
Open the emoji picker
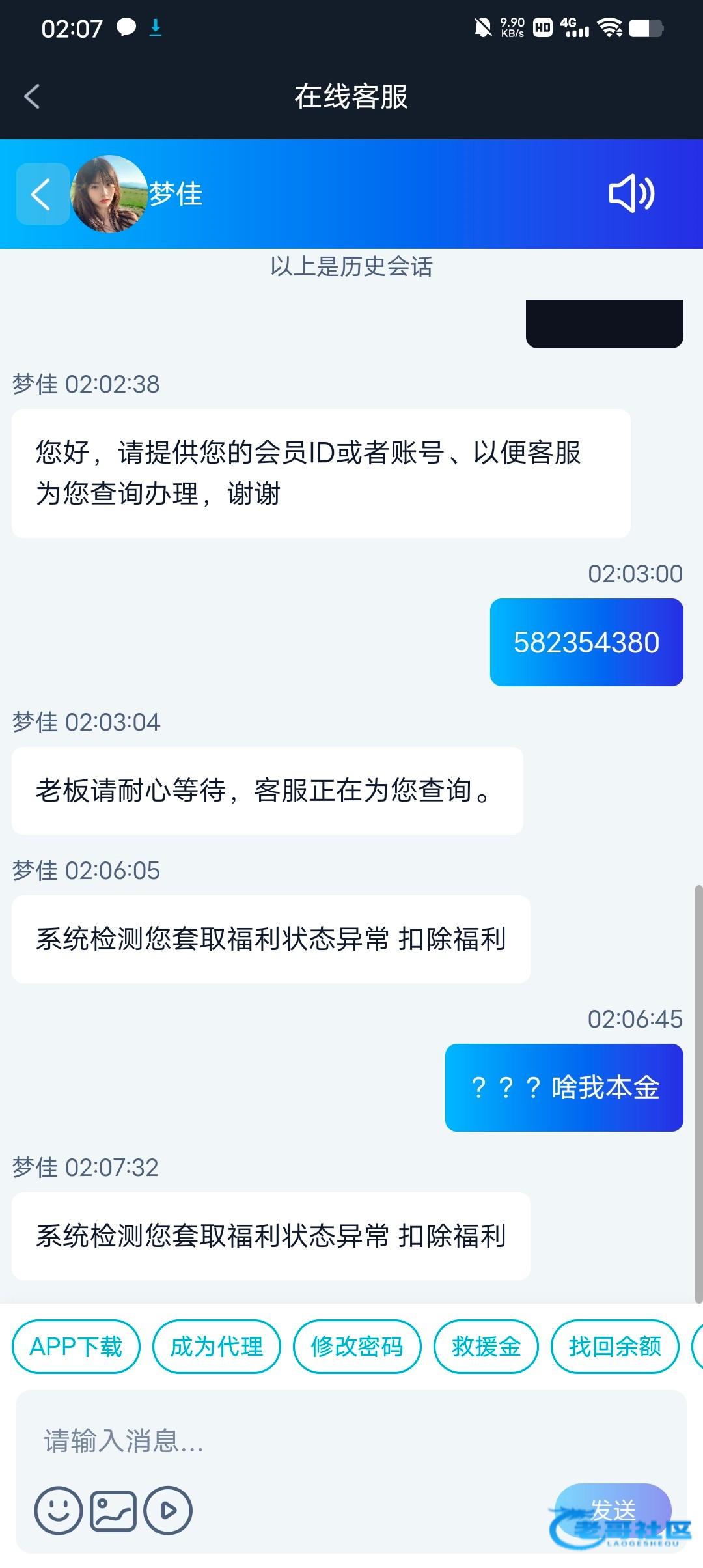59,1510
